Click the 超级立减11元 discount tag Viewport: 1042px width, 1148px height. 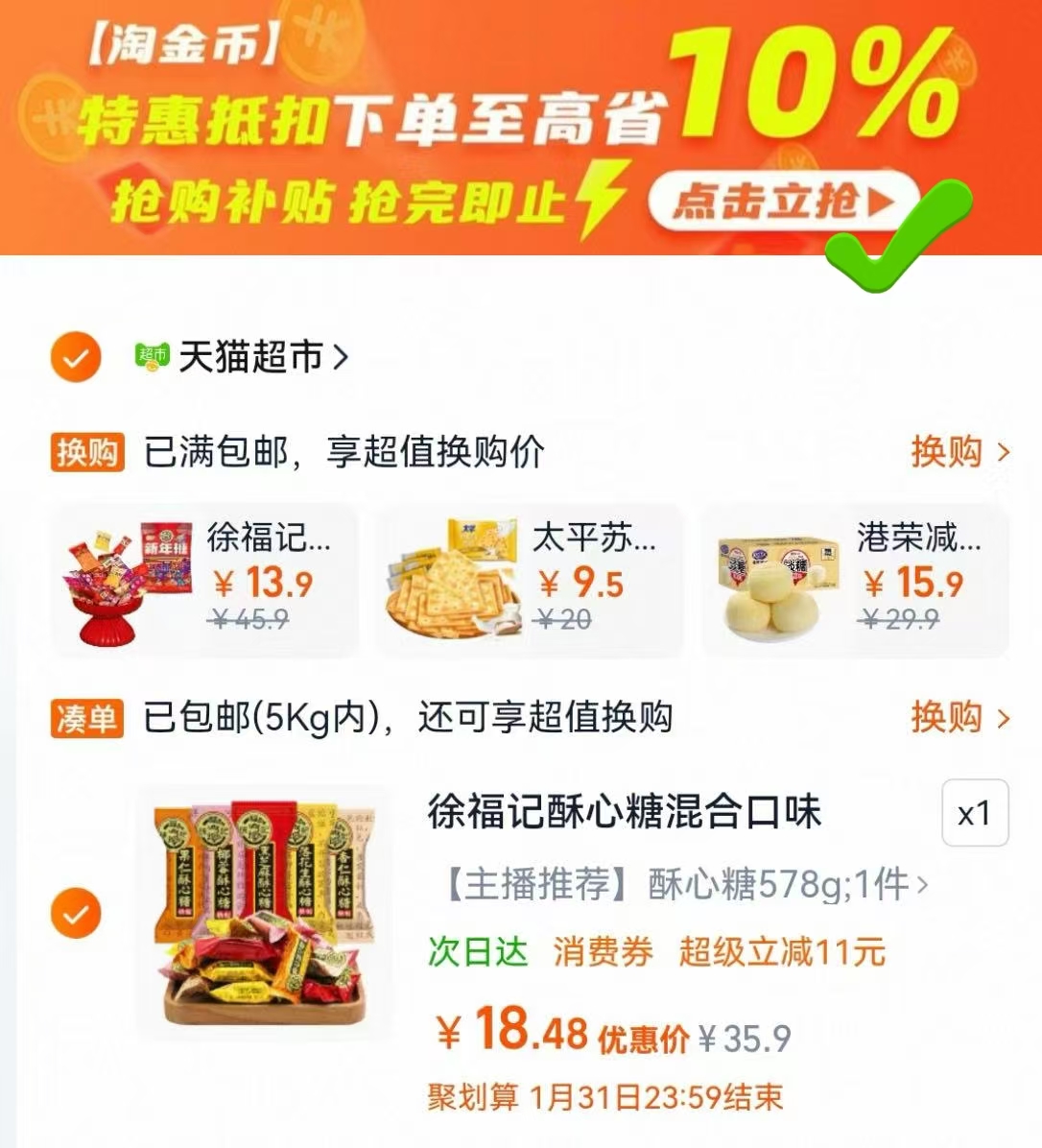[783, 952]
